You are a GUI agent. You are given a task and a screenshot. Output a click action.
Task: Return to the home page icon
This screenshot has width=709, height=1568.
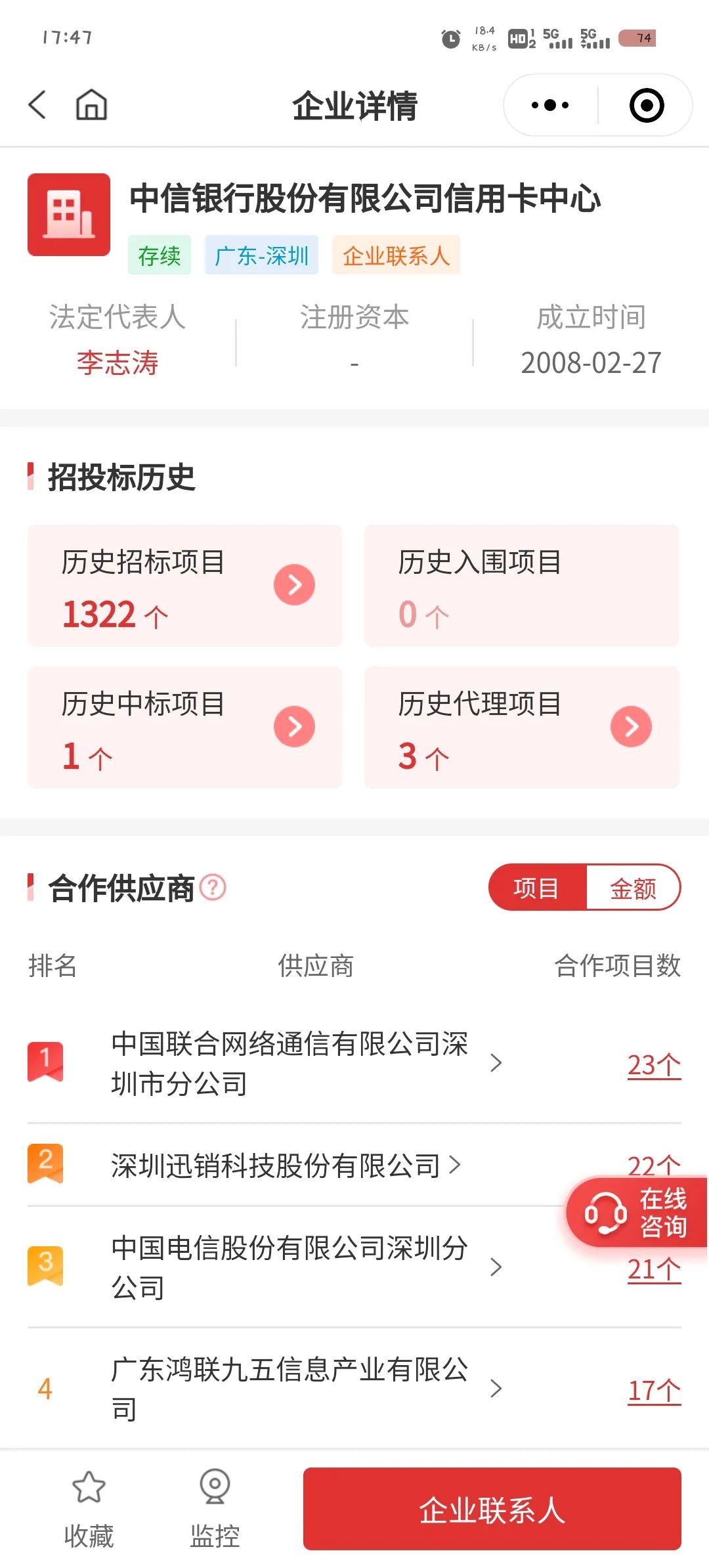(91, 105)
